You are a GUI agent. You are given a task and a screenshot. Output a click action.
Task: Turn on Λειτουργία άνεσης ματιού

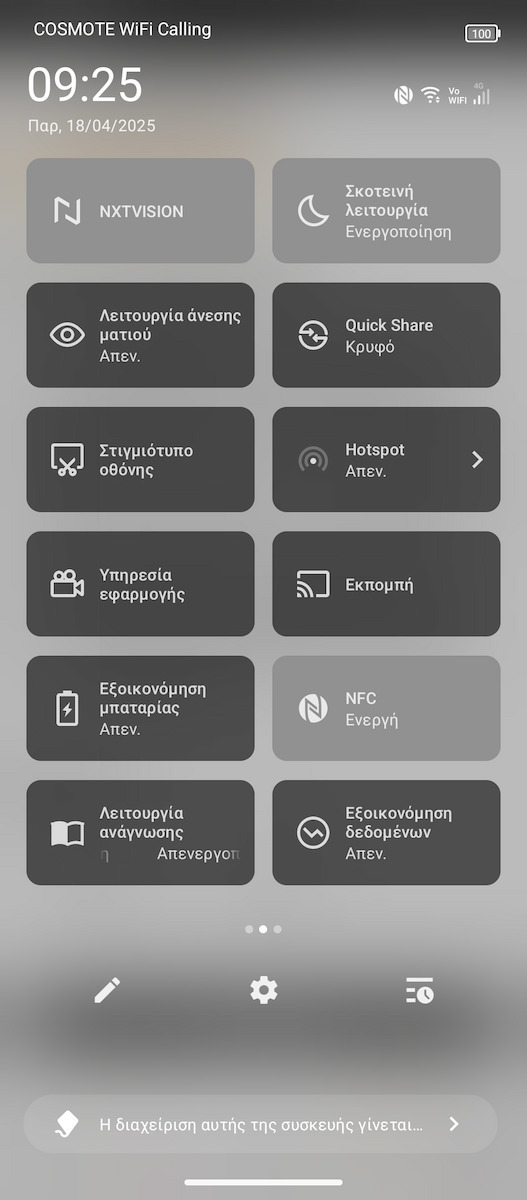[x=140, y=335]
